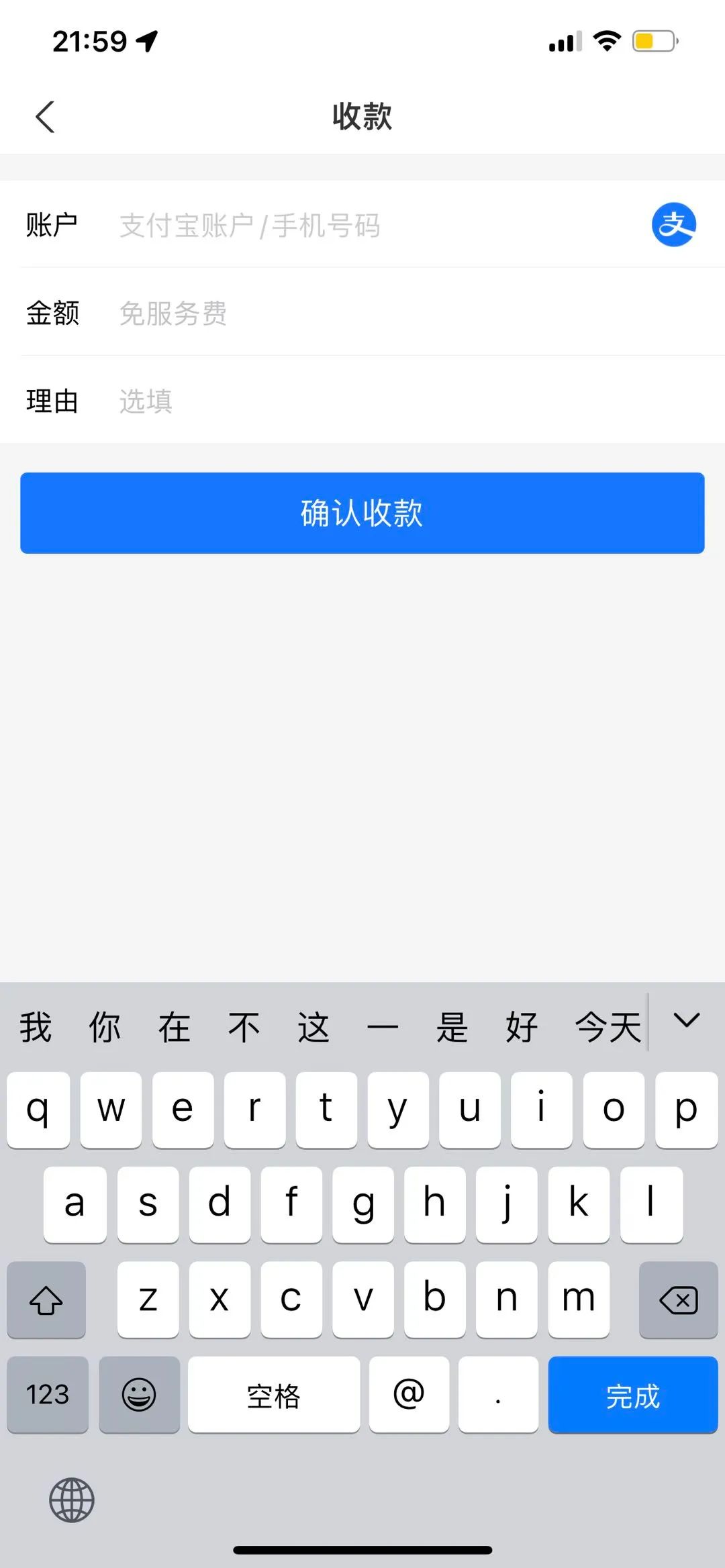Expand the keyboard suggestion candidates

686,1021
